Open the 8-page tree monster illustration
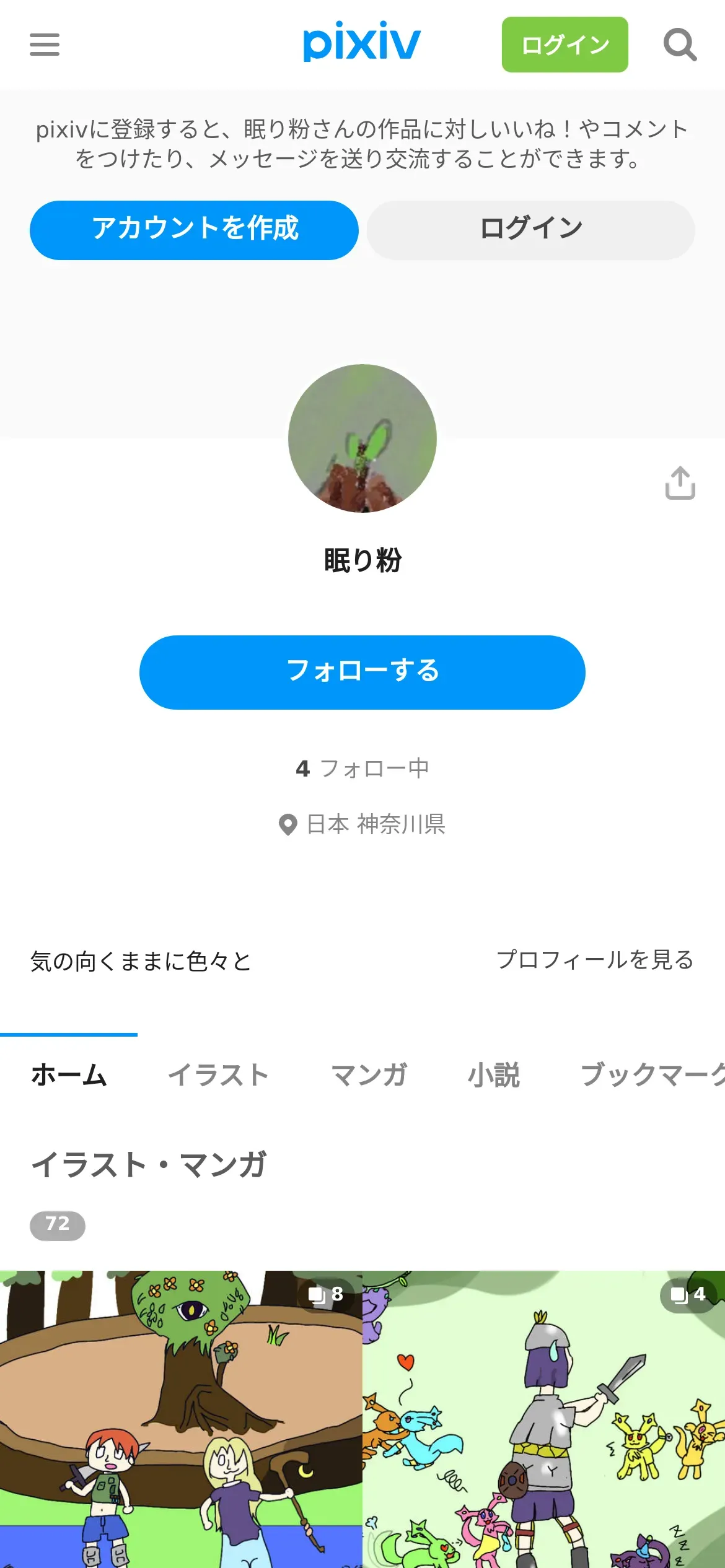 pos(180,1418)
